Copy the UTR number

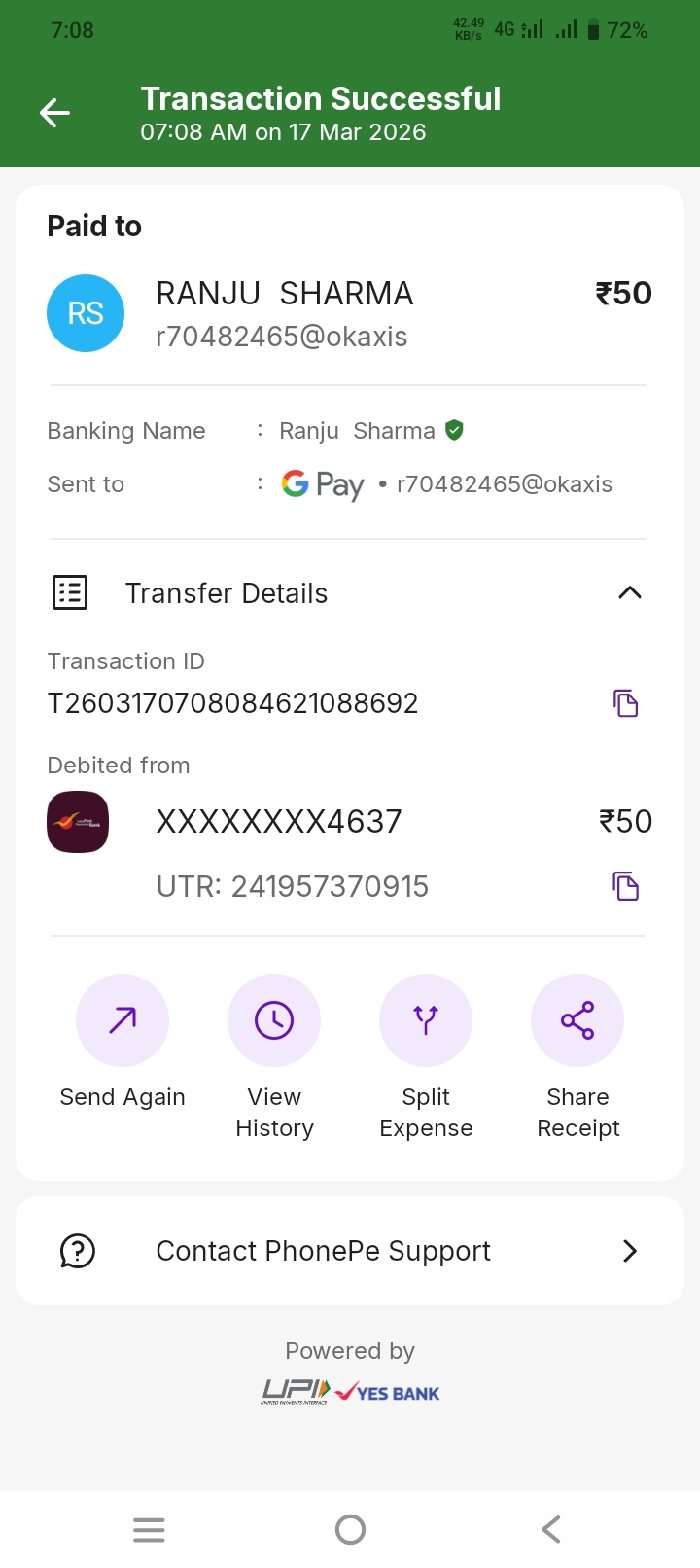tap(626, 886)
